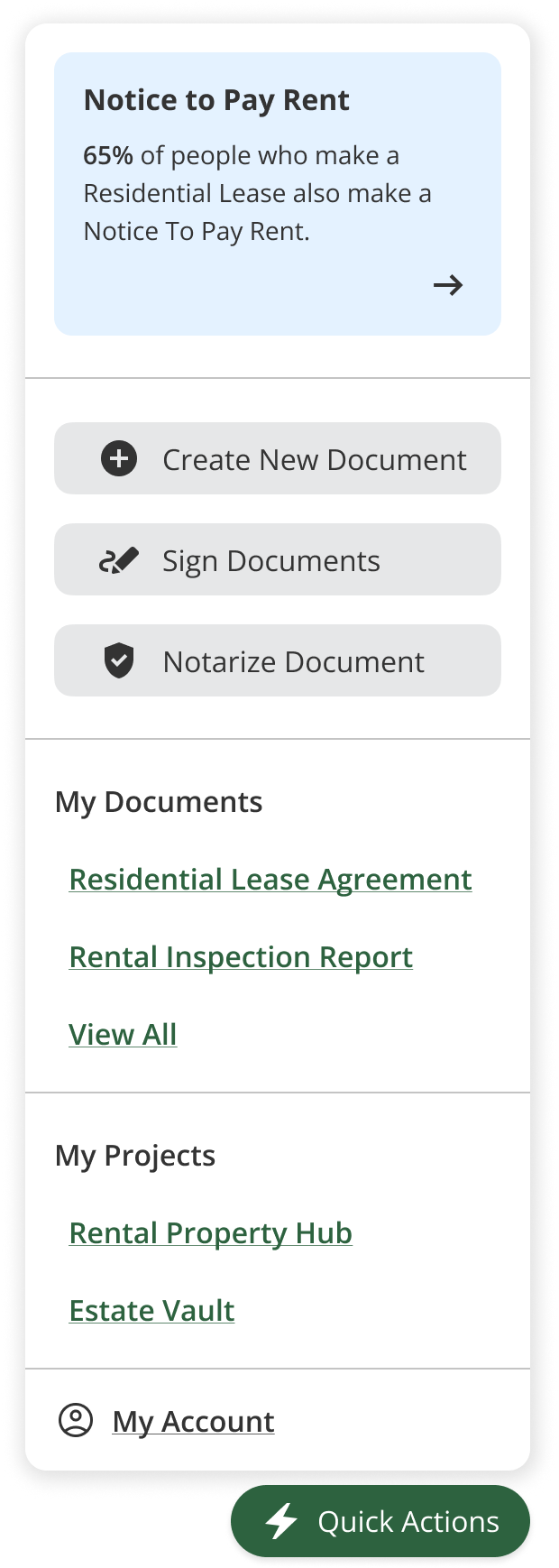View All documents
The height and width of the screenshot is (1568, 559).
click(x=123, y=1035)
